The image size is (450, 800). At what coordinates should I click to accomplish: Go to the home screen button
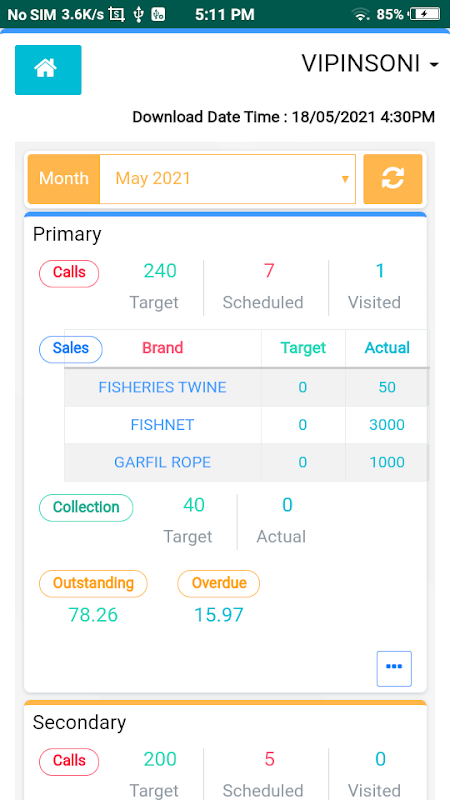[48, 70]
